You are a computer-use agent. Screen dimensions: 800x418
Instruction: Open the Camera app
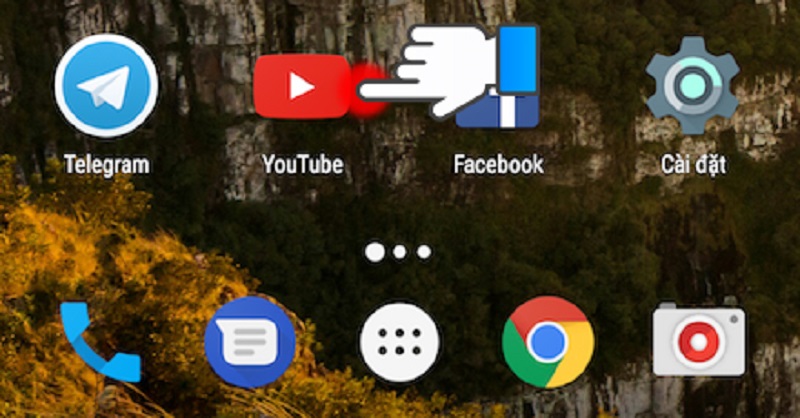[698, 342]
